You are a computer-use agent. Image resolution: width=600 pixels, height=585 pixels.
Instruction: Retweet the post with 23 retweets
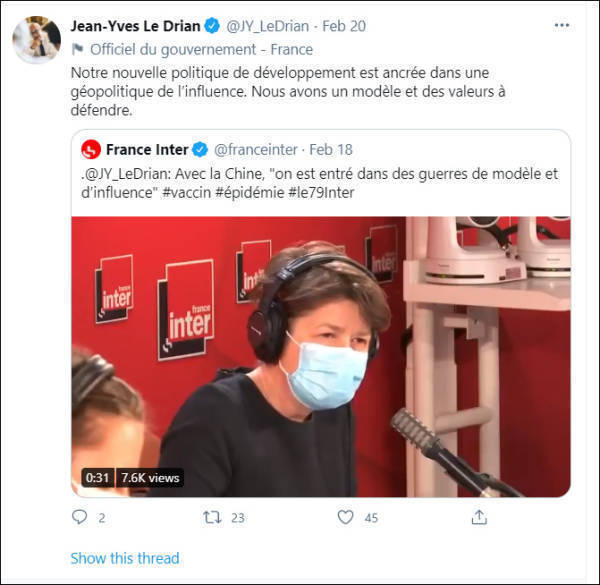(x=211, y=517)
